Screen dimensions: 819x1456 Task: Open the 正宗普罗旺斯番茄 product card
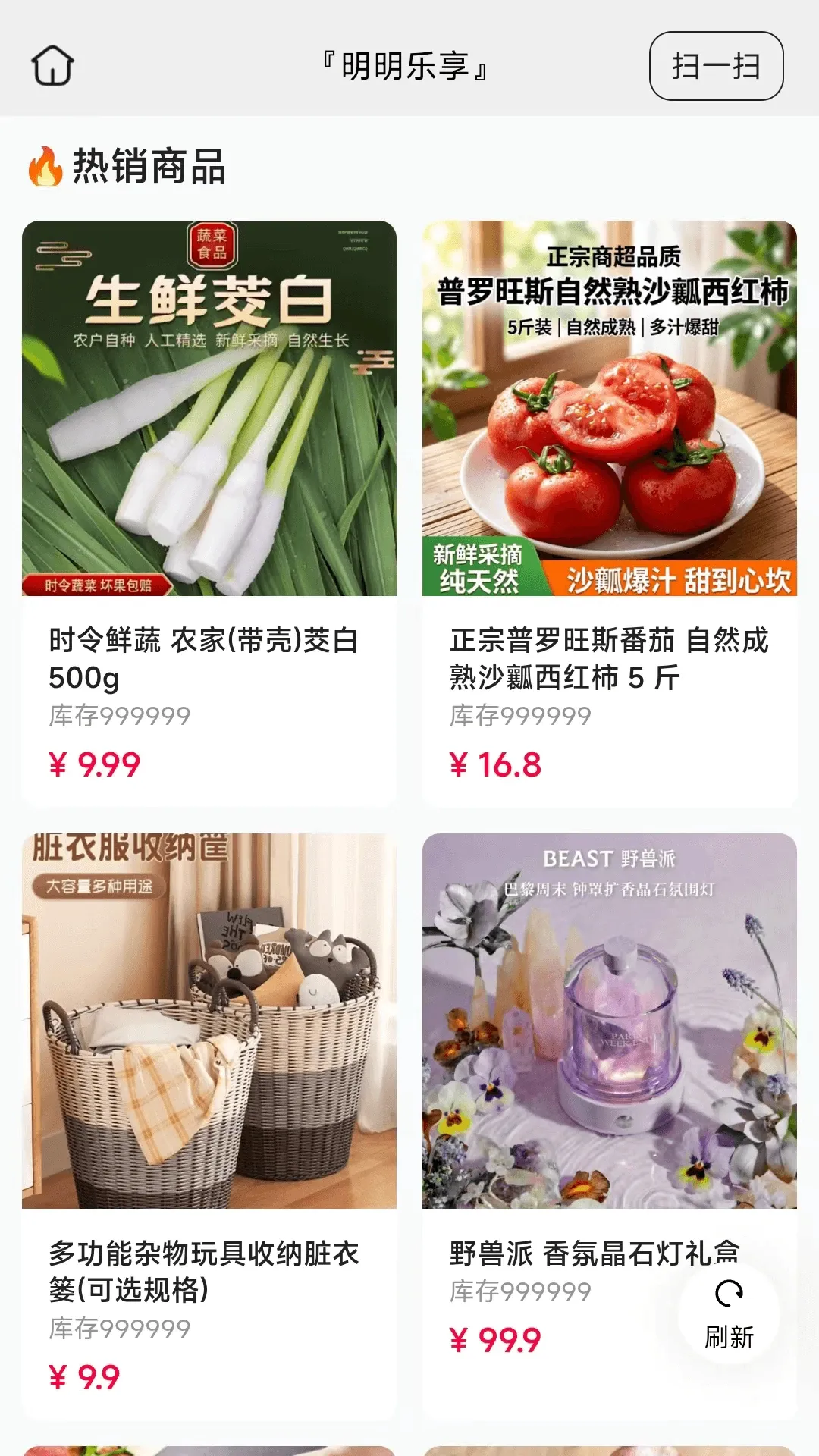pos(610,514)
